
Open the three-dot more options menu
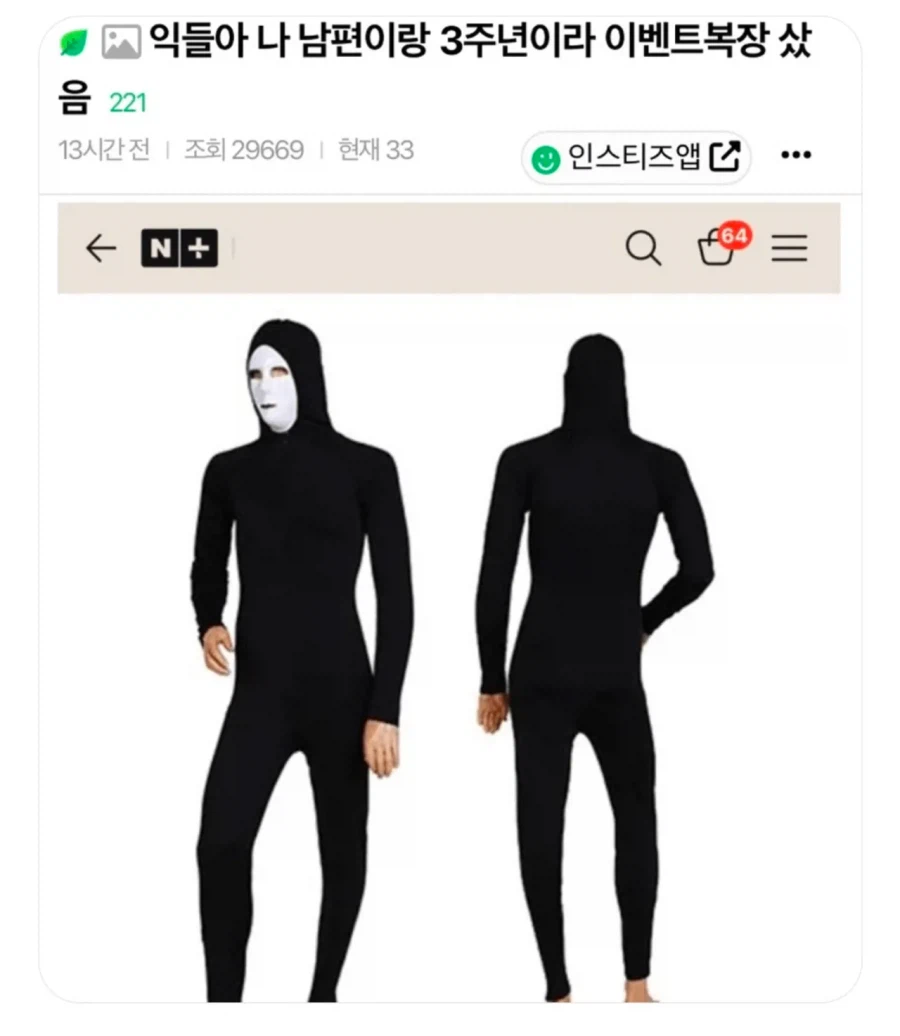pyautogui.click(x=795, y=155)
